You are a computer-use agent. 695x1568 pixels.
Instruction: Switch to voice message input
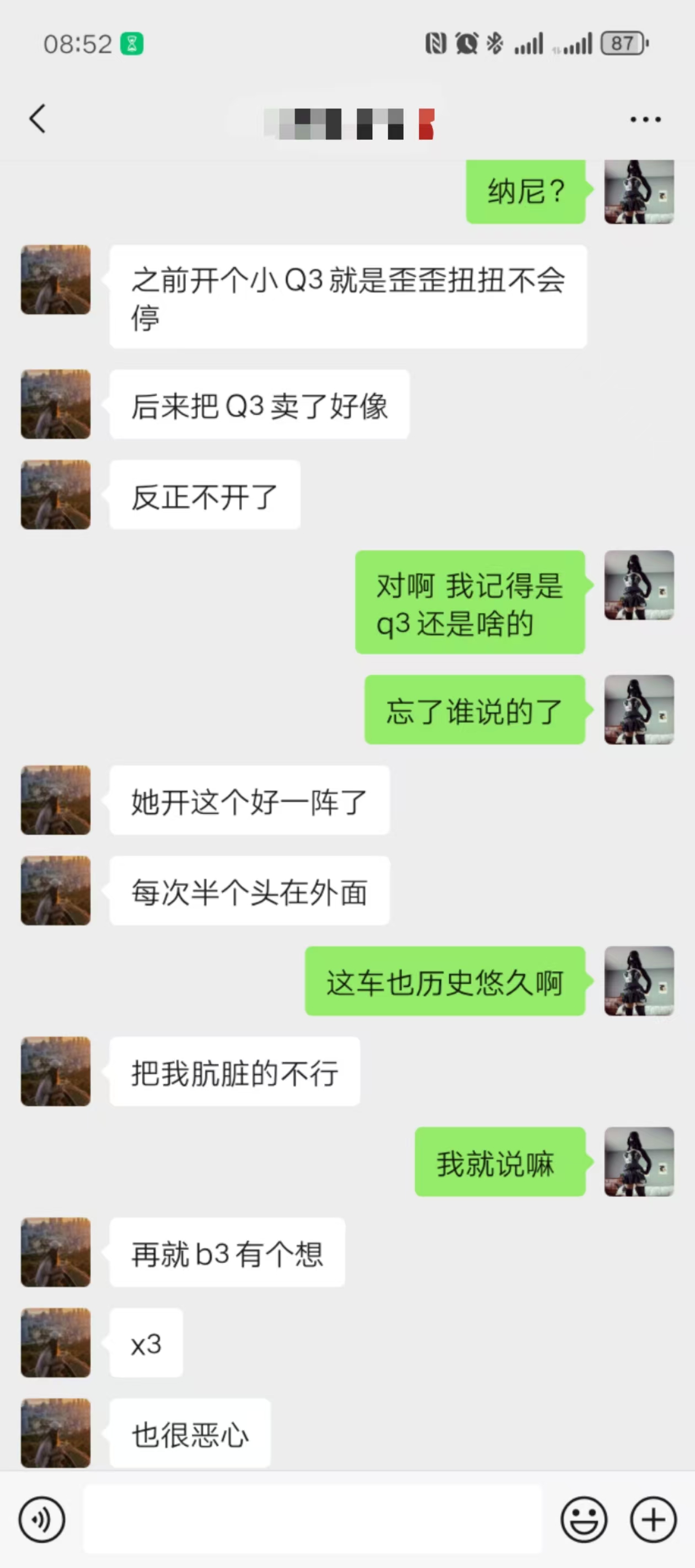(41, 1519)
